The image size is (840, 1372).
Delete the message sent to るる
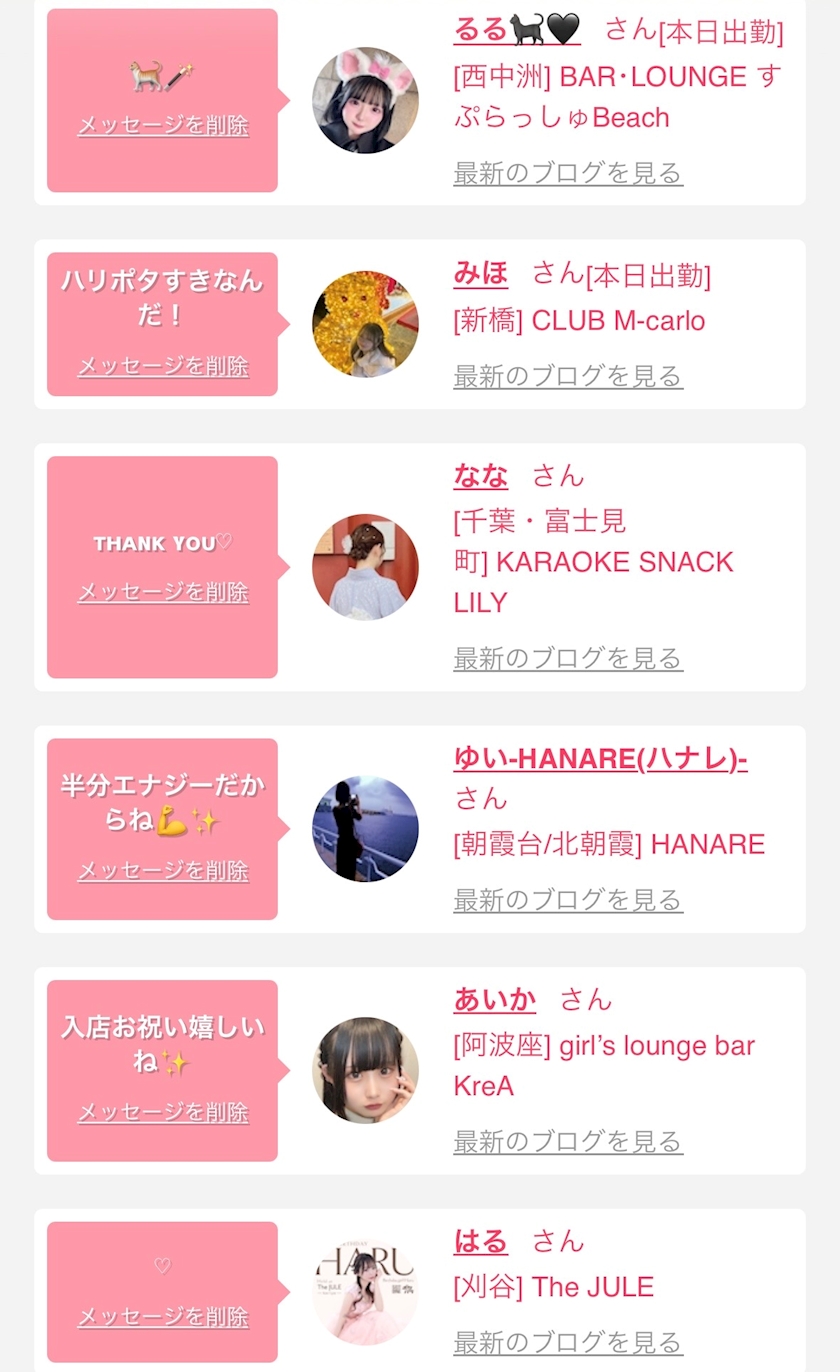click(x=163, y=126)
